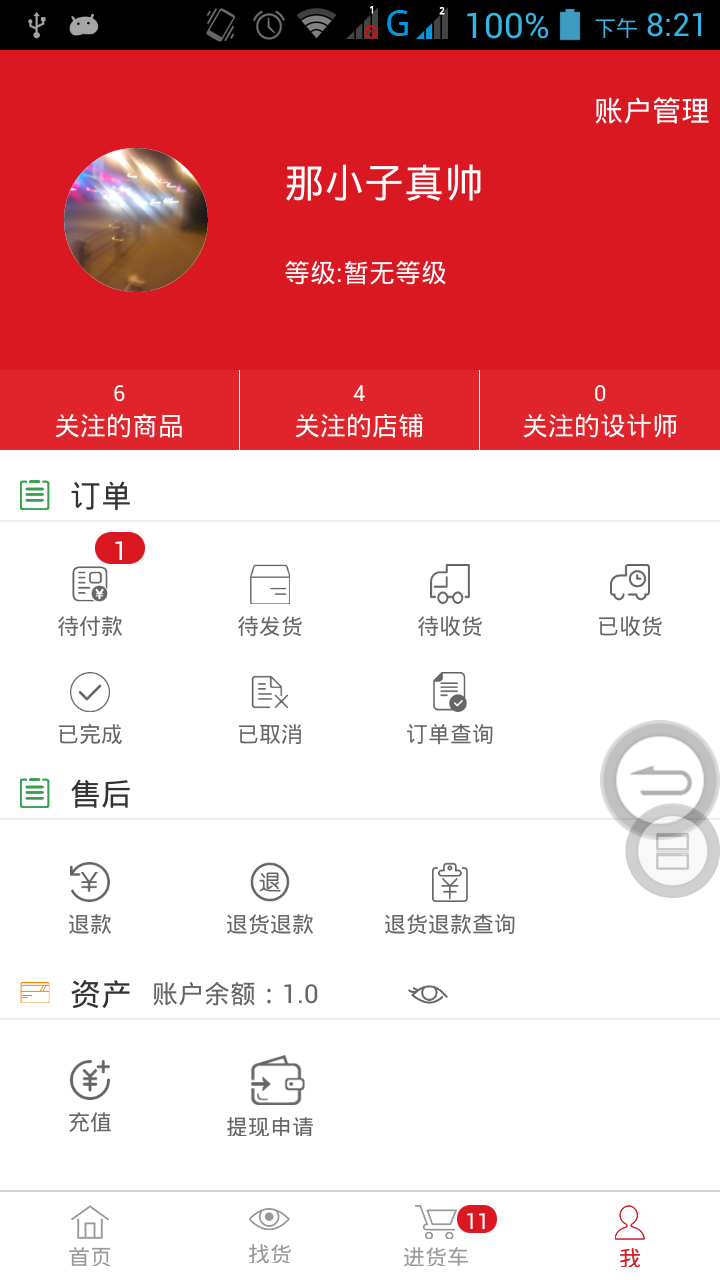
Task: Open 退货退款 return and refund
Action: (270, 897)
